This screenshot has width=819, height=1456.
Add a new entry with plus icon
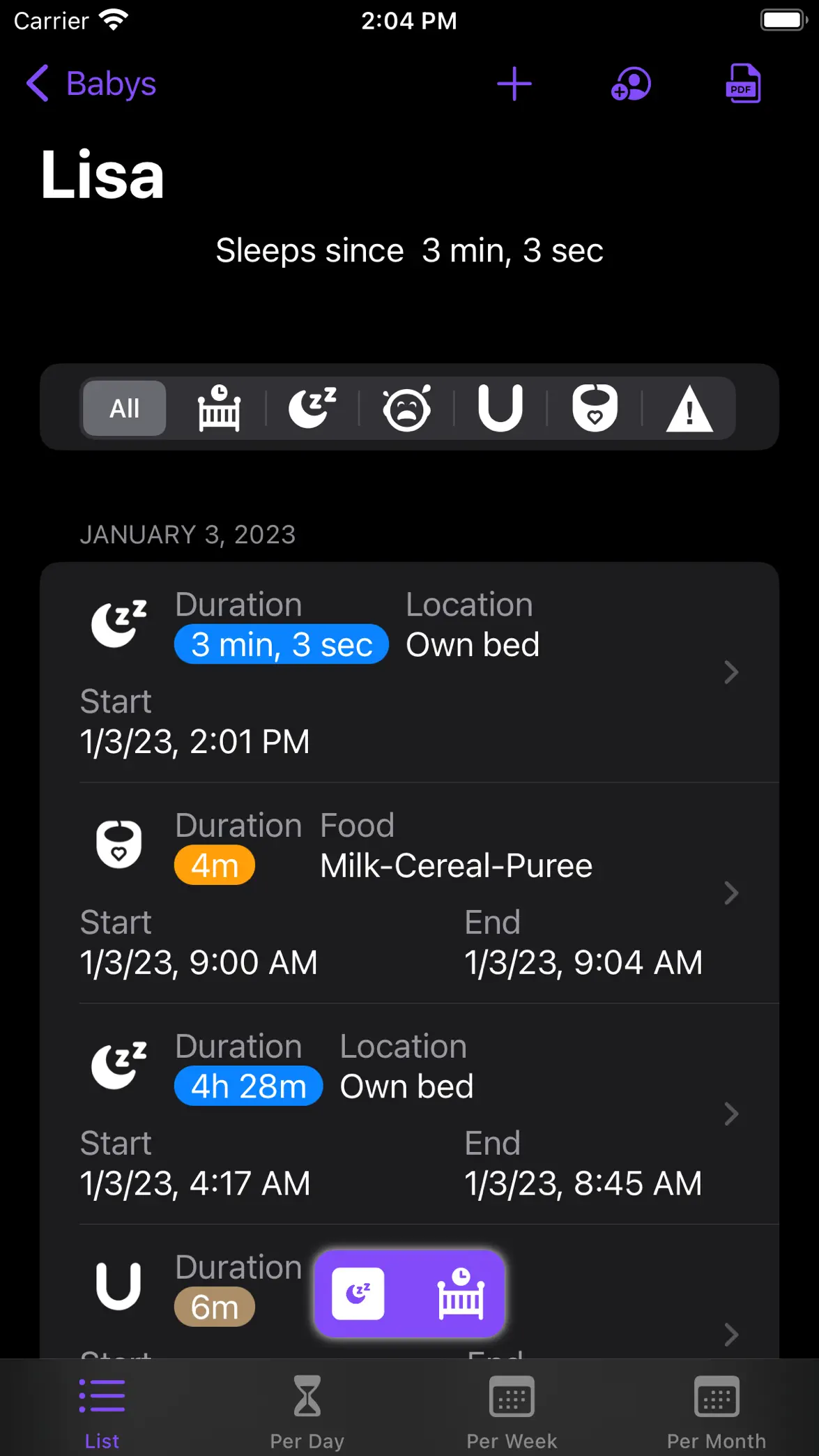coord(514,84)
